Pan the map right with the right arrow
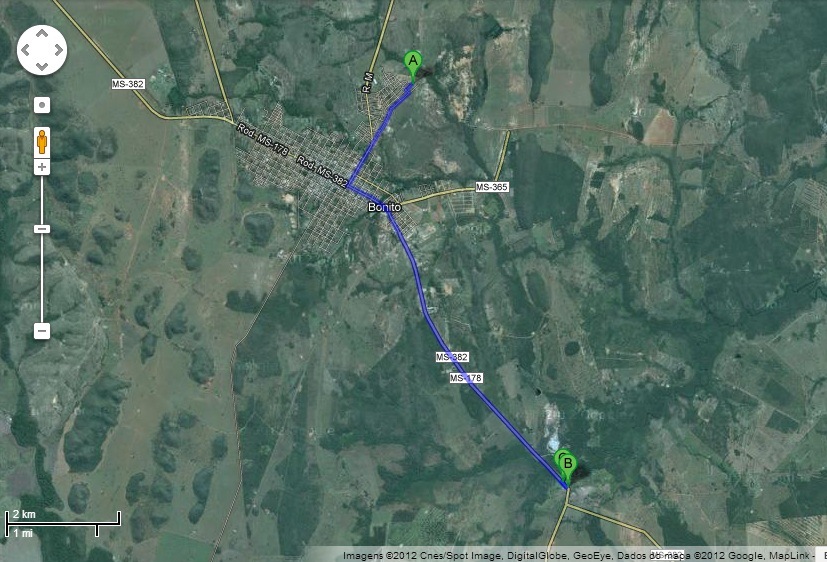The width and height of the screenshot is (827, 562). [x=57, y=49]
